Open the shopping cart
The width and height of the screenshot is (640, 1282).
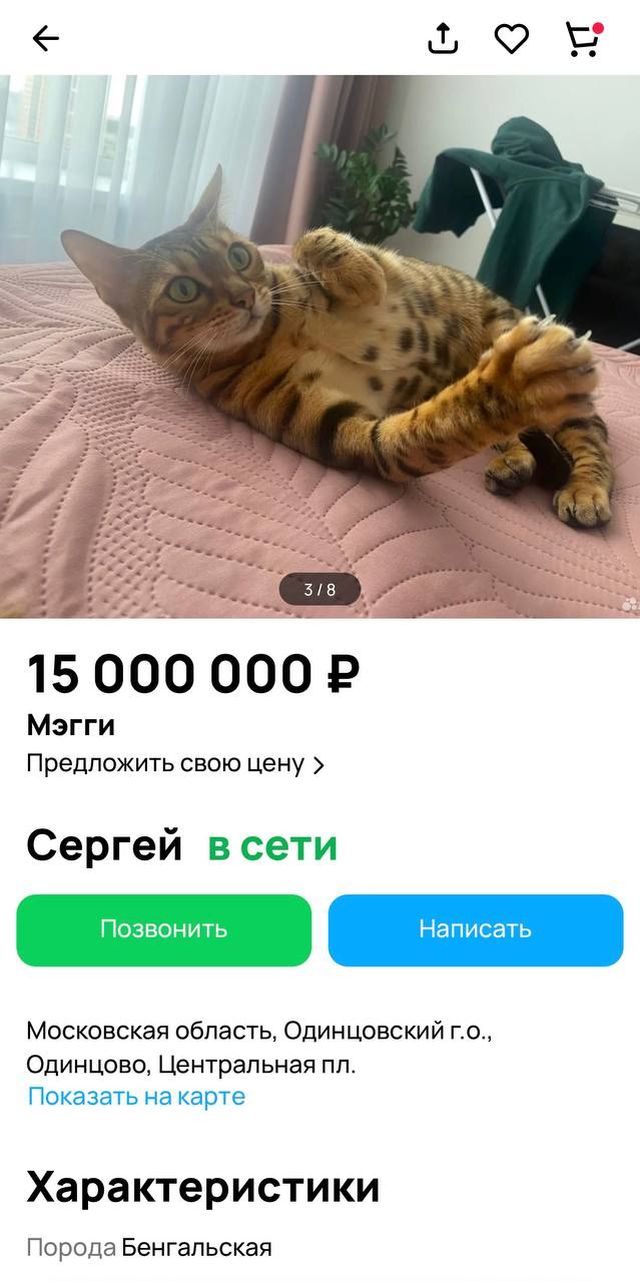tap(582, 39)
